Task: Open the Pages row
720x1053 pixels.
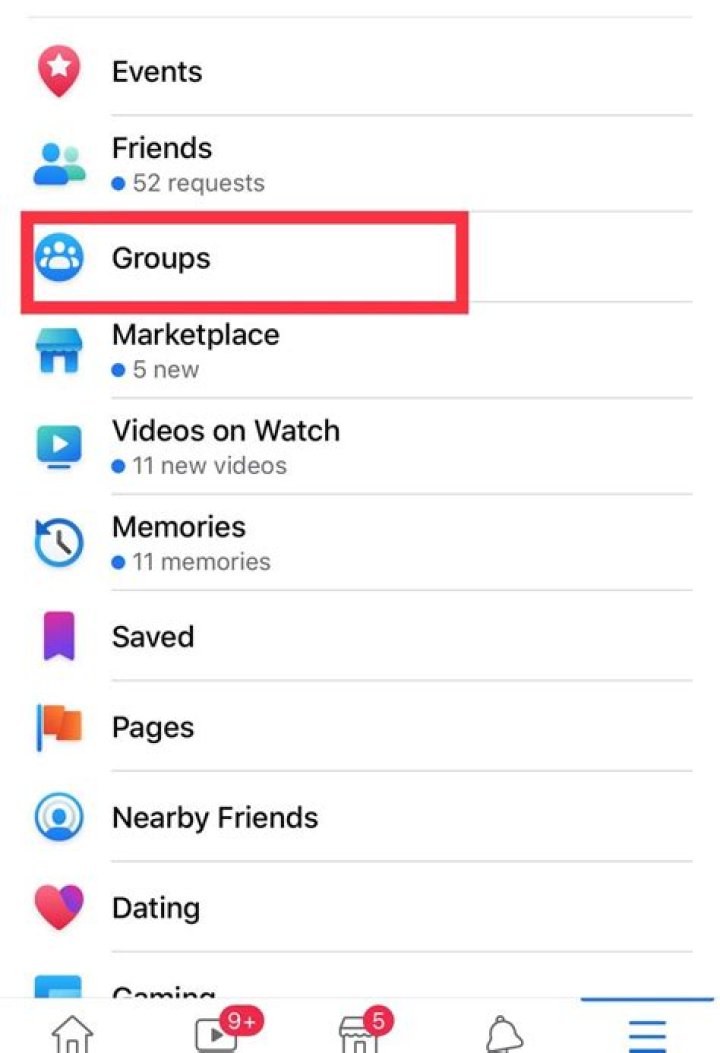Action: click(x=153, y=727)
